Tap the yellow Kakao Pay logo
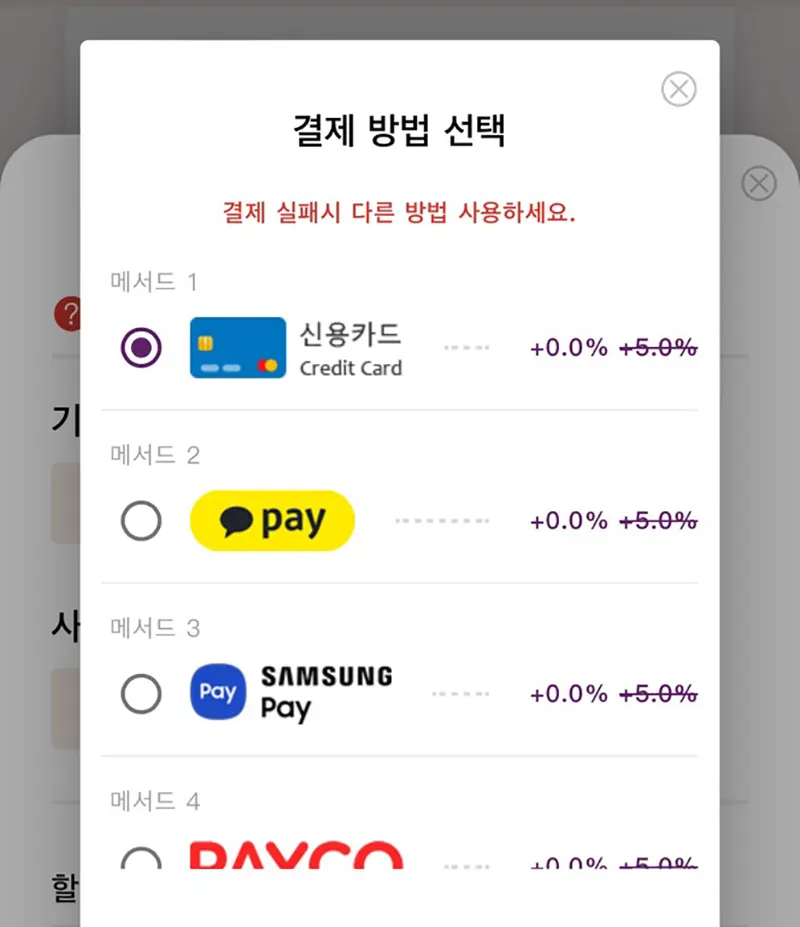Image resolution: width=800 pixels, height=927 pixels. tap(271, 520)
